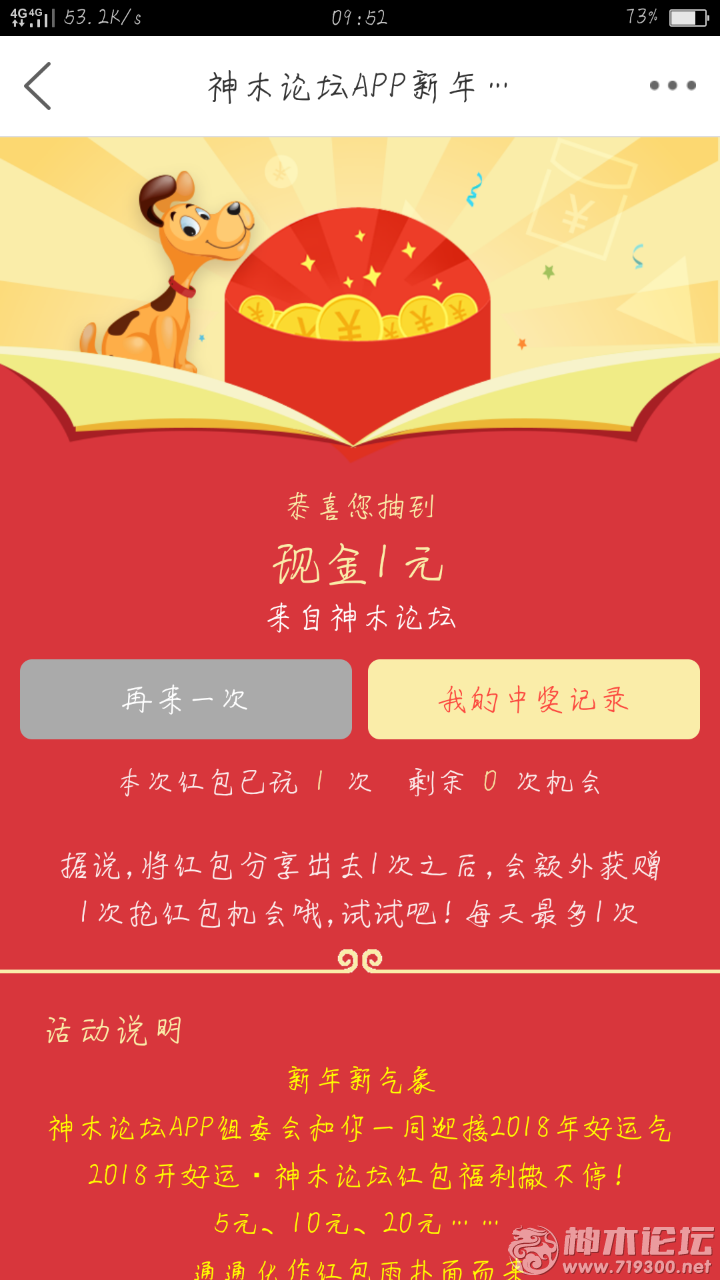Open 我的中奖记录 prize records

533,699
